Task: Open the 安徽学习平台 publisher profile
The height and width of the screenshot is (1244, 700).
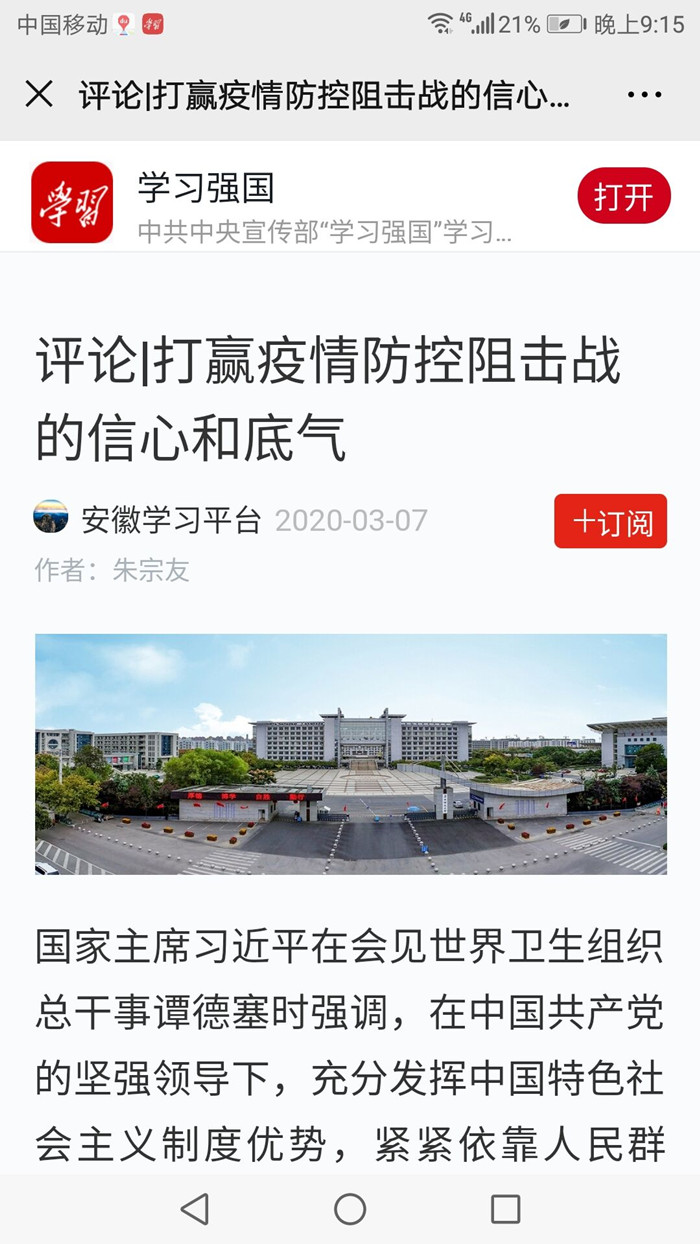Action: pyautogui.click(x=170, y=520)
